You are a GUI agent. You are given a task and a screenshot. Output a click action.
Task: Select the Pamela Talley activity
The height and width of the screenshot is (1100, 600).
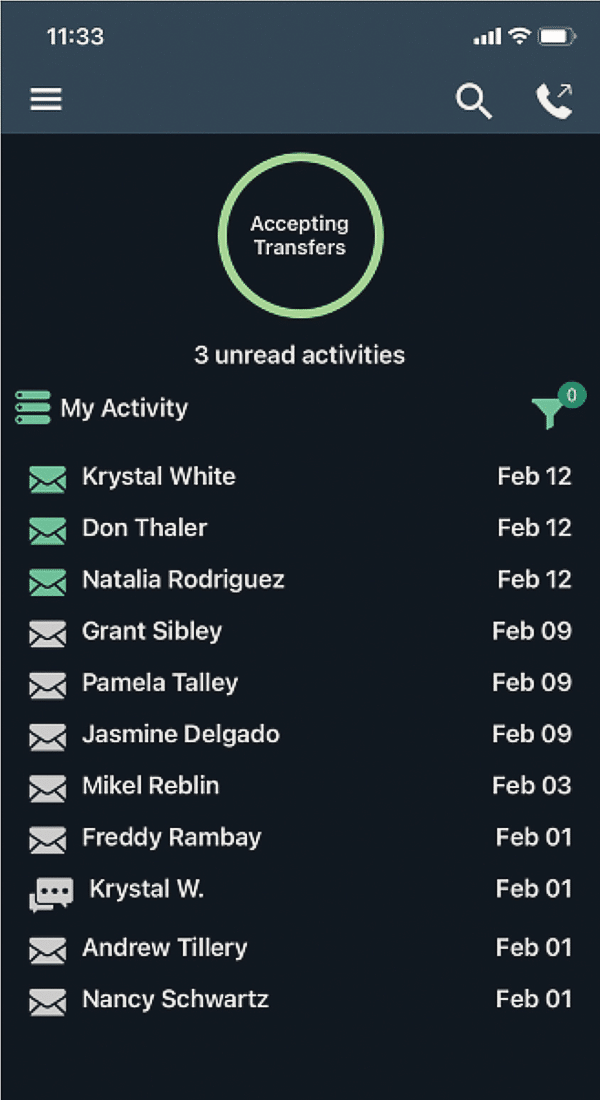click(160, 683)
